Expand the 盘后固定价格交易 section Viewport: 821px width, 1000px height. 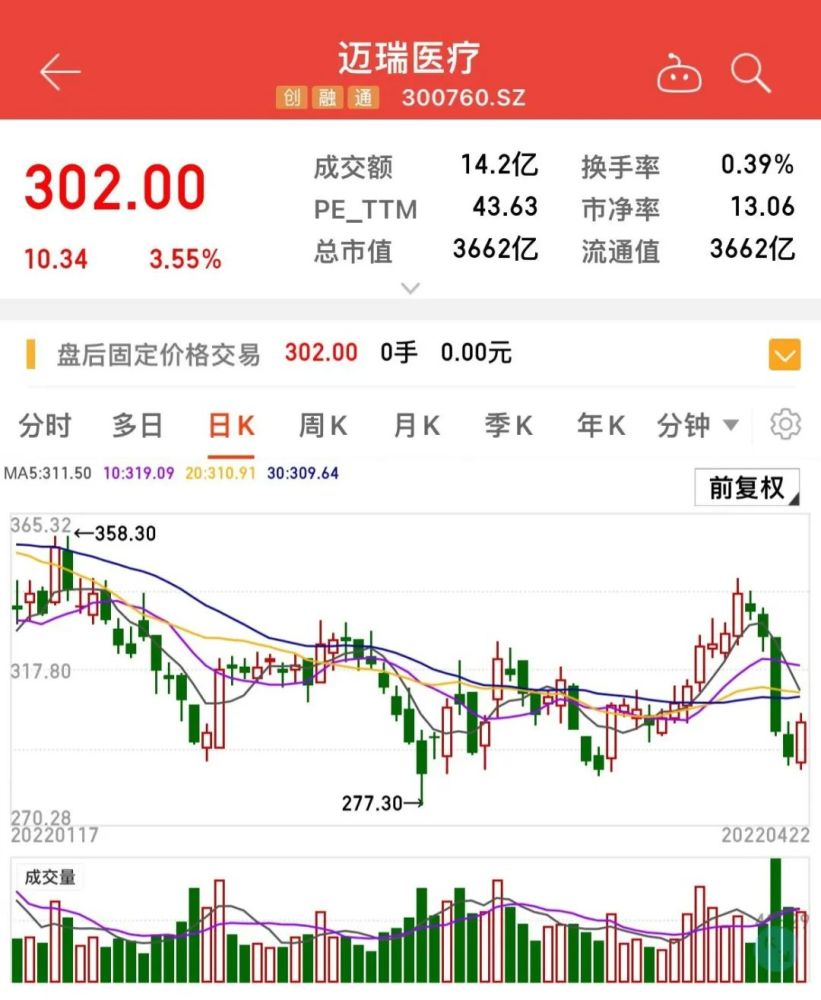784,354
